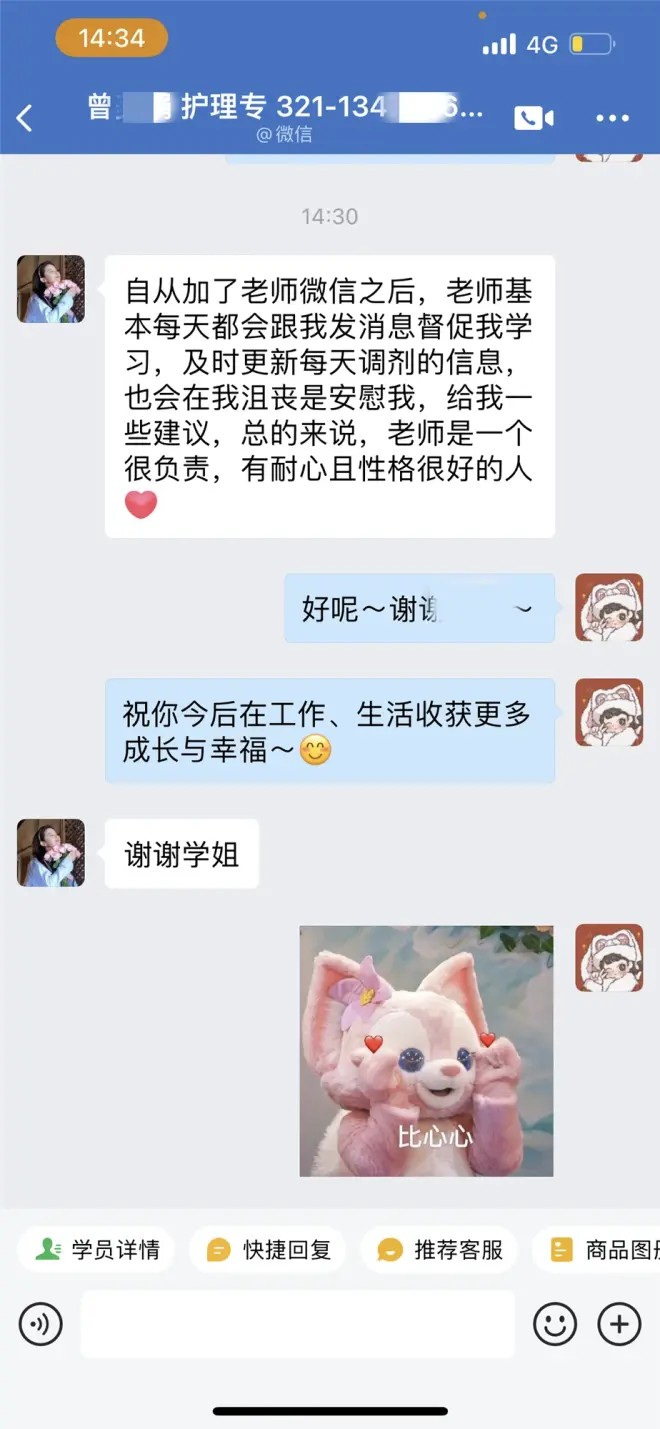Open 学员详情 student details
Viewport: 660px width, 1429px height.
point(97,1250)
